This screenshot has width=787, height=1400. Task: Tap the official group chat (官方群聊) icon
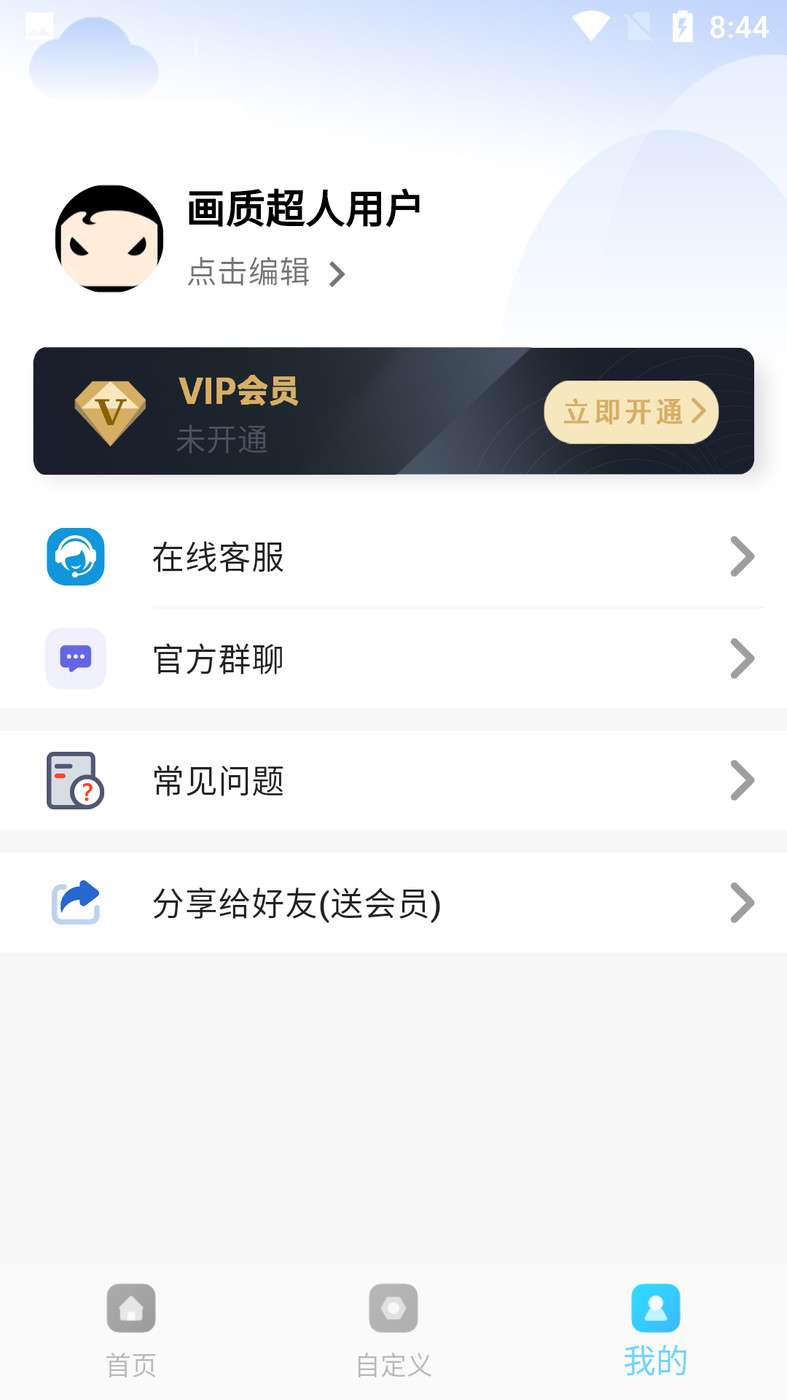pyautogui.click(x=75, y=658)
